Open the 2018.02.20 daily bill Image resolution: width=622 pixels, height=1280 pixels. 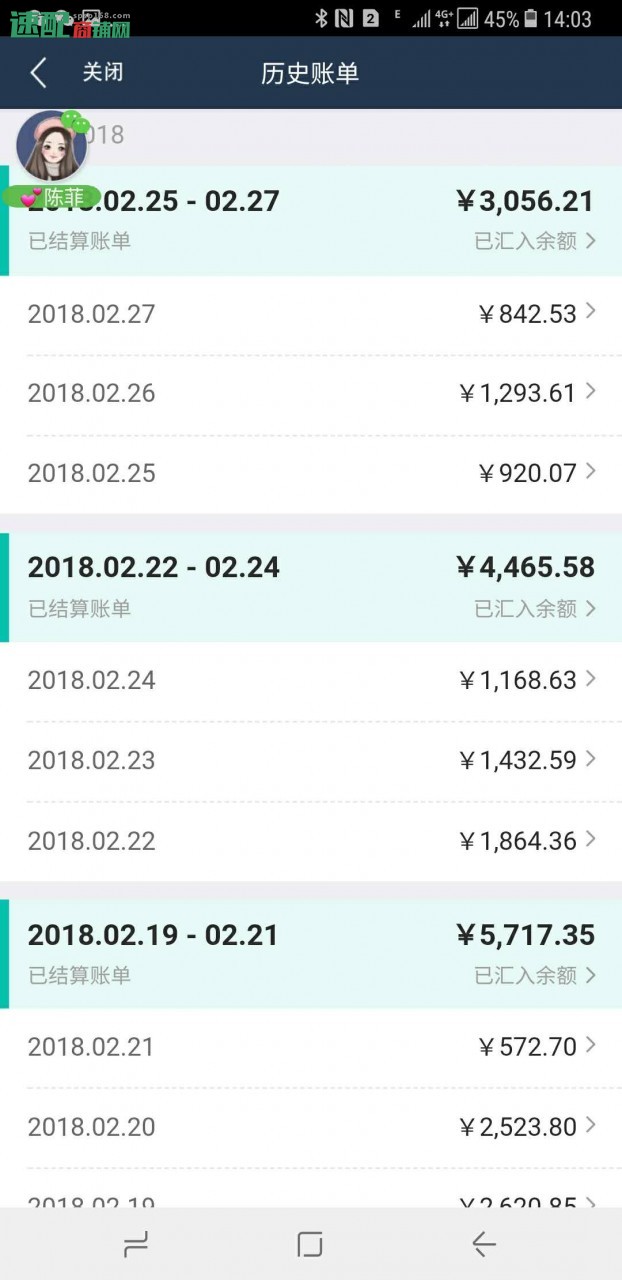[311, 1128]
